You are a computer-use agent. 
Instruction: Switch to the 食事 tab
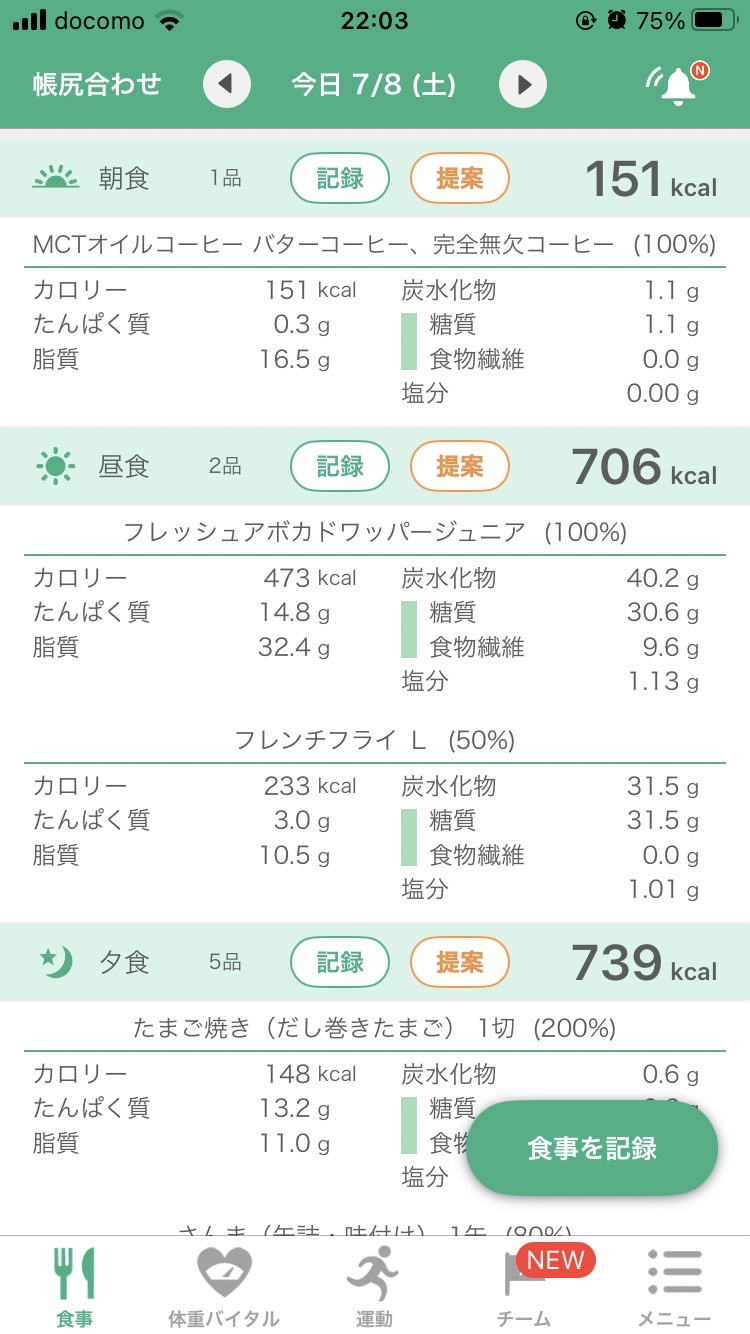[75, 1286]
